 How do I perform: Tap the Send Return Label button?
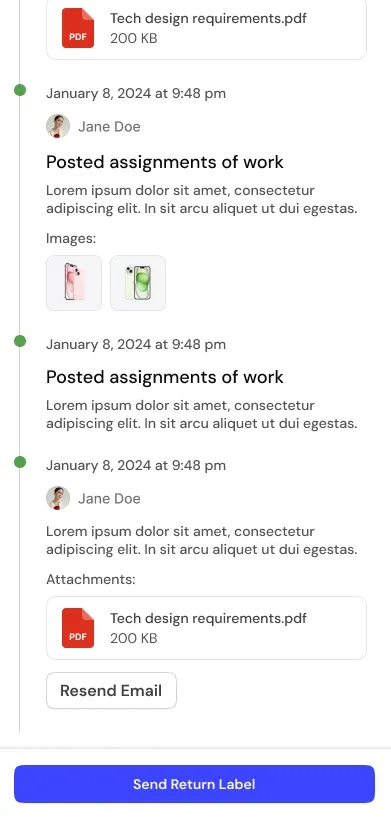[x=194, y=784]
